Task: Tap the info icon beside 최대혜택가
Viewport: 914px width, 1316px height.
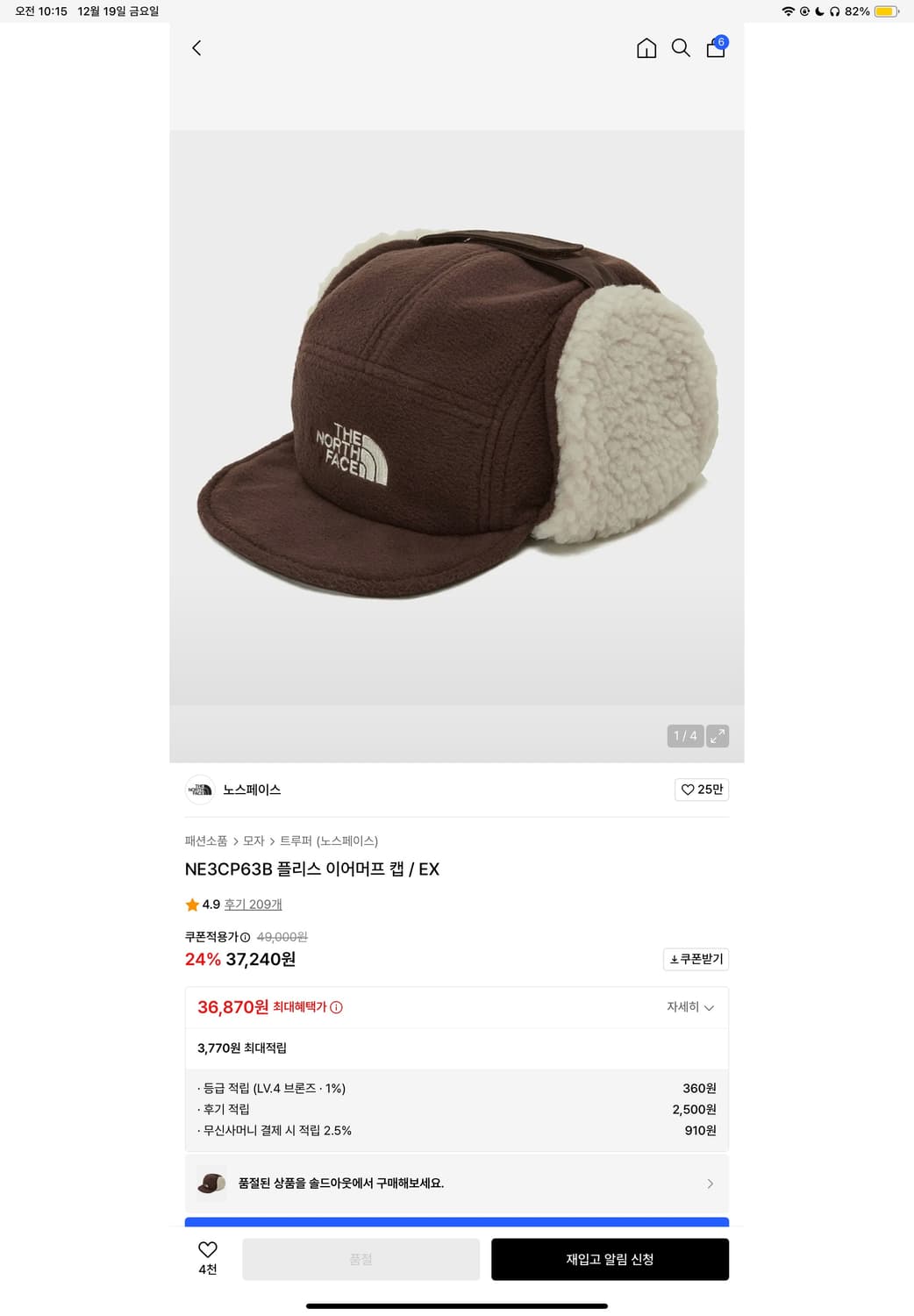Action: point(337,1007)
